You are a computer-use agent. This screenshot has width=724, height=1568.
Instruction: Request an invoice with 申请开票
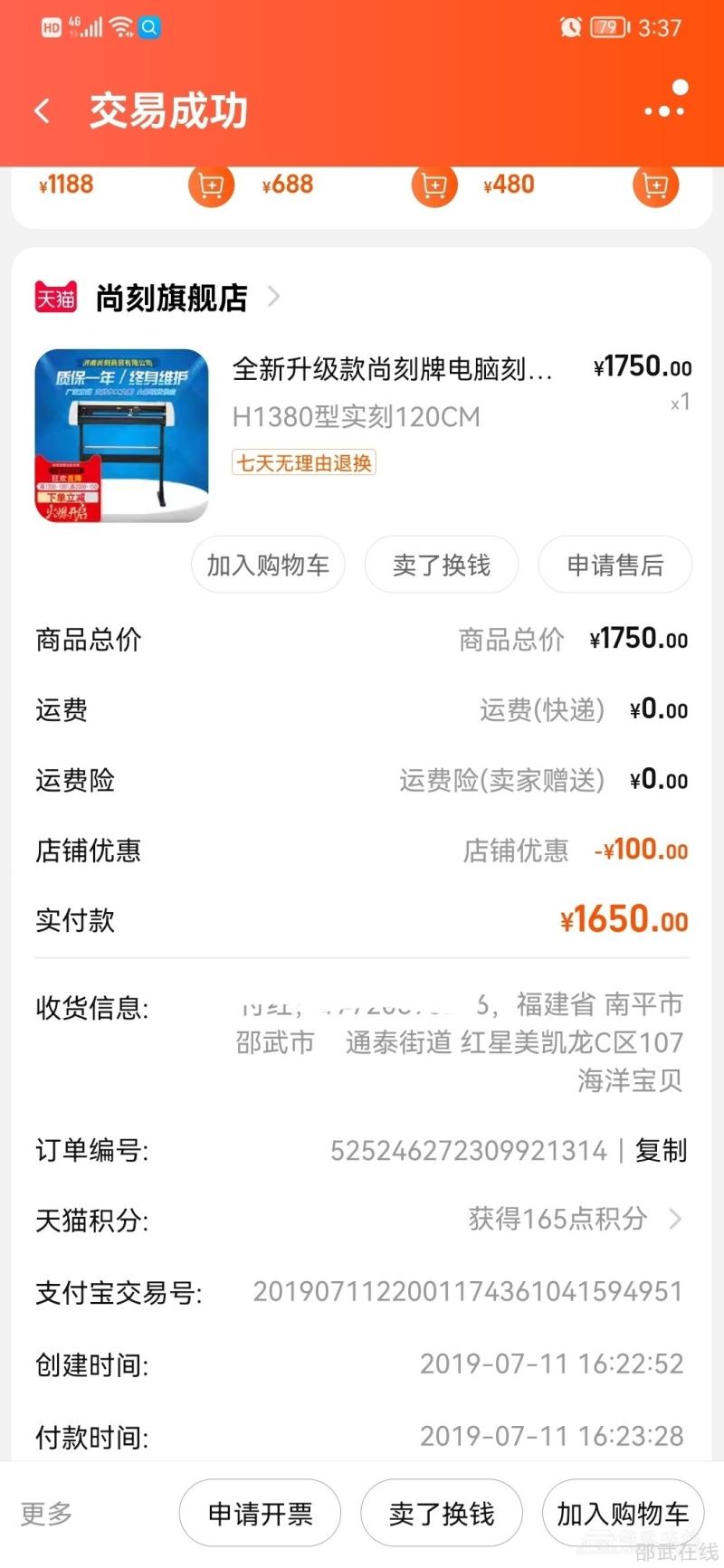[260, 1513]
